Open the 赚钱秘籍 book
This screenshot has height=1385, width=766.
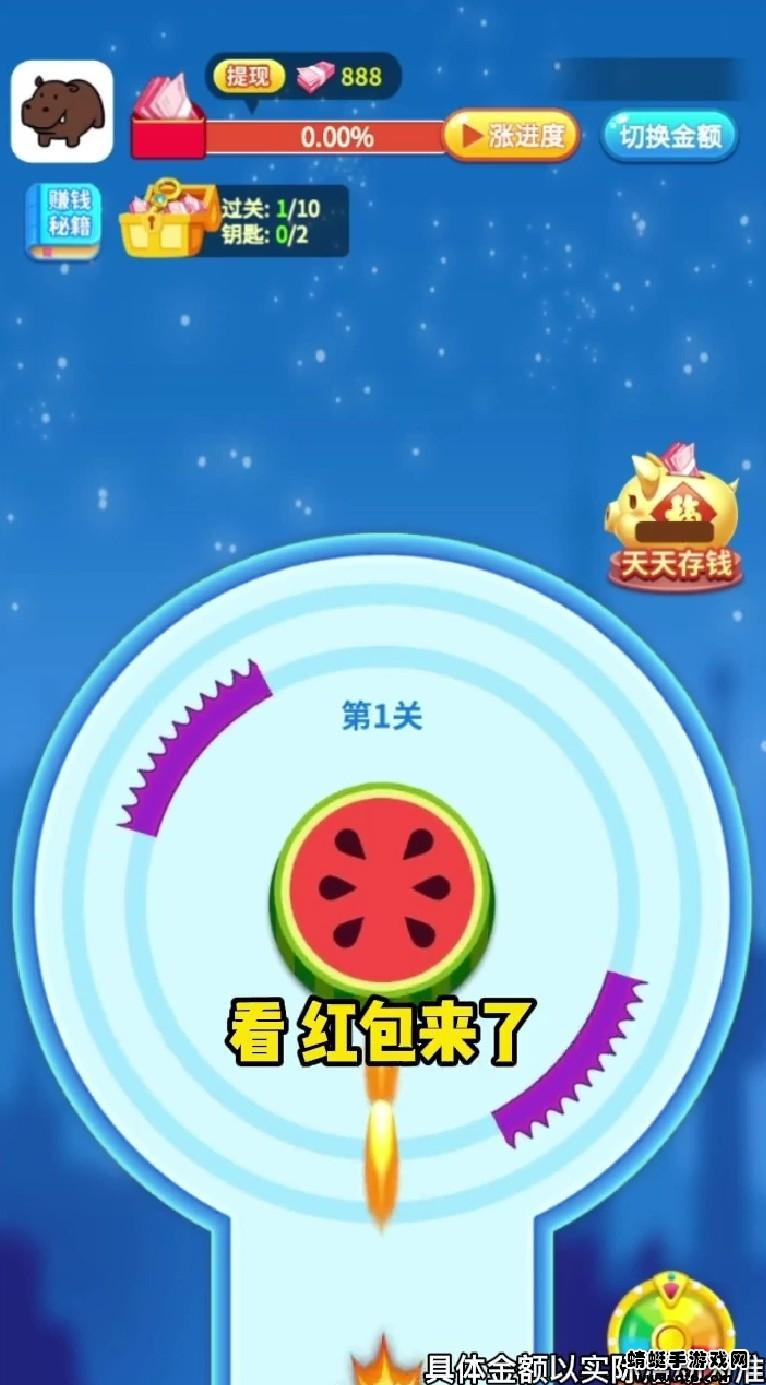(x=63, y=223)
